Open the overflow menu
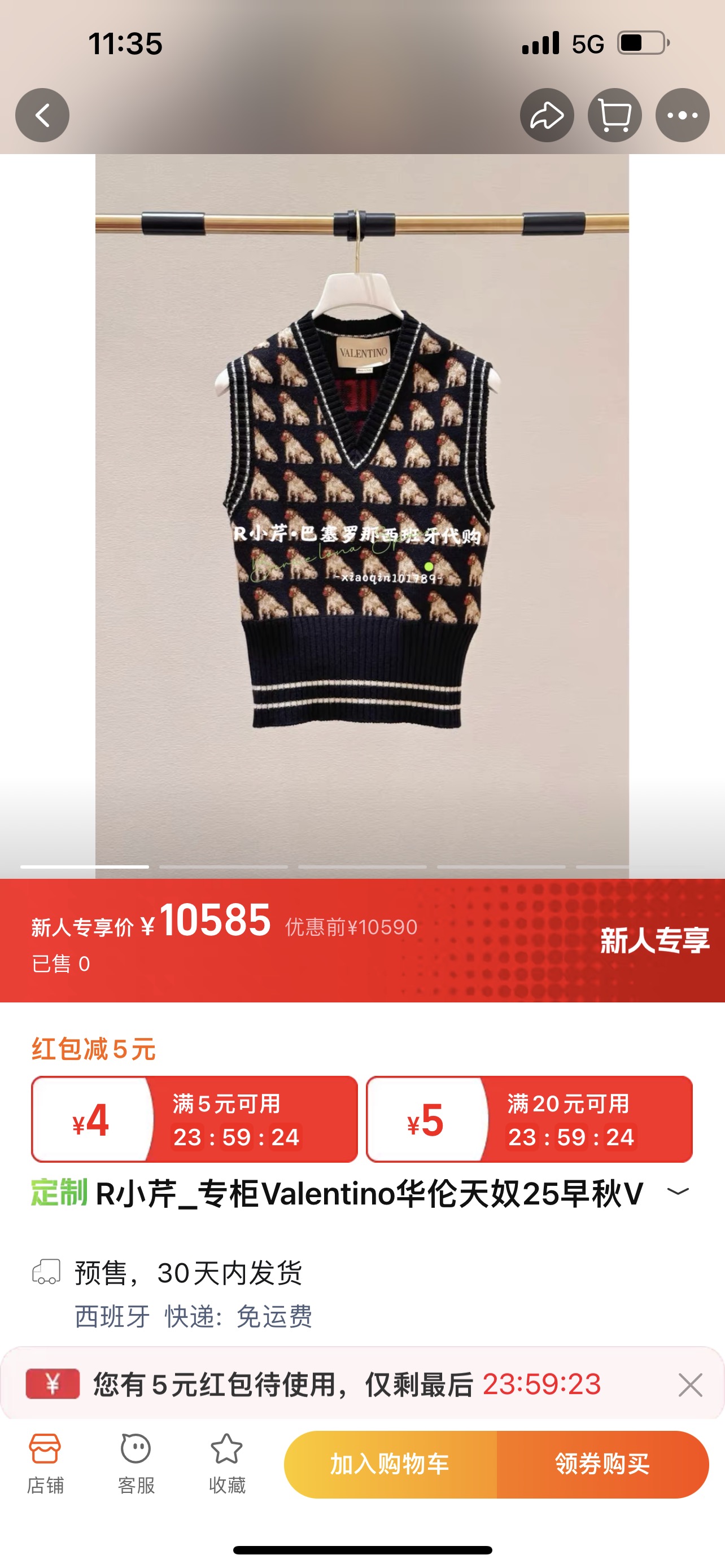Screen dimensions: 725x1568 coord(682,115)
